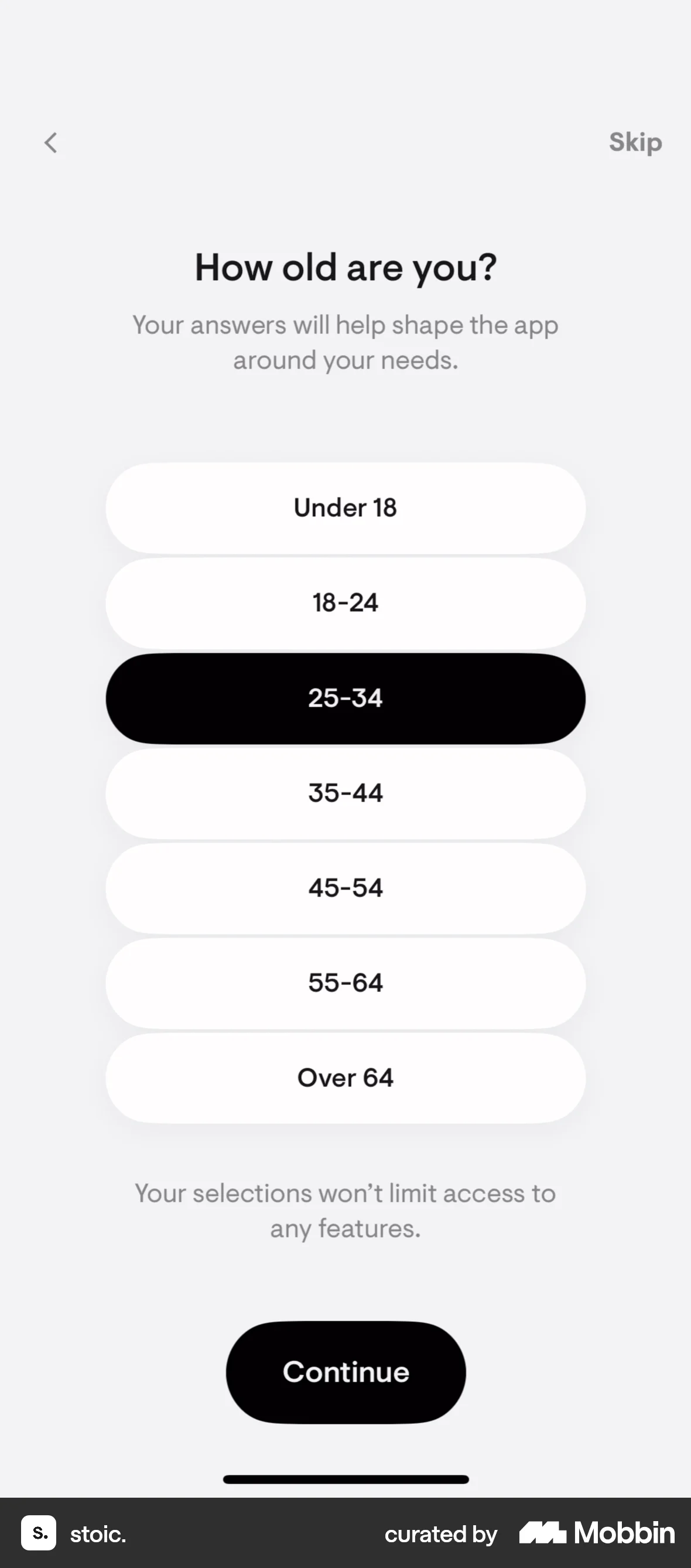Tap Continue to proceed
Viewport: 691px width, 1568px height.
coord(345,1372)
